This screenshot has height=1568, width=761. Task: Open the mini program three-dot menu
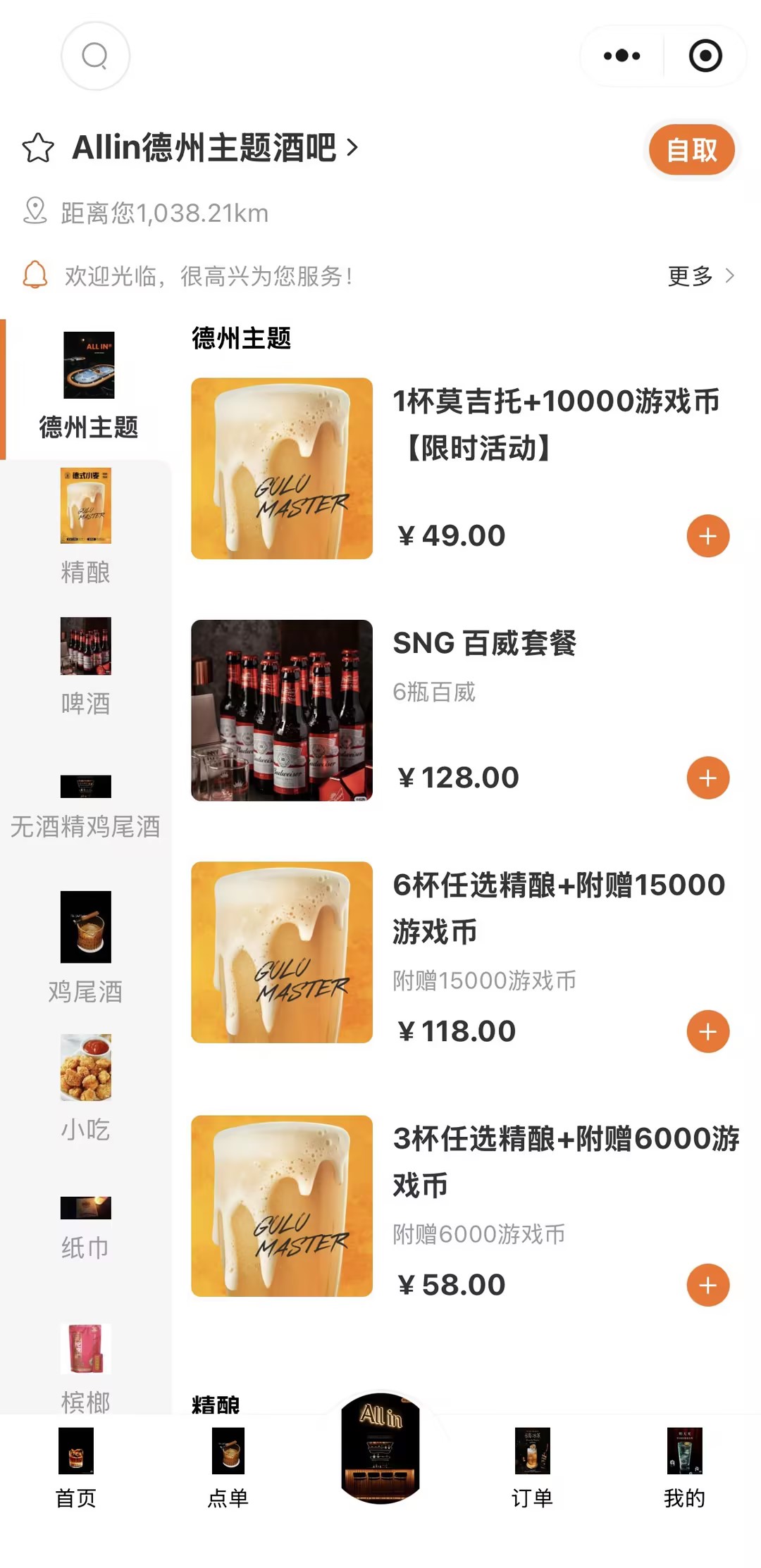[621, 56]
